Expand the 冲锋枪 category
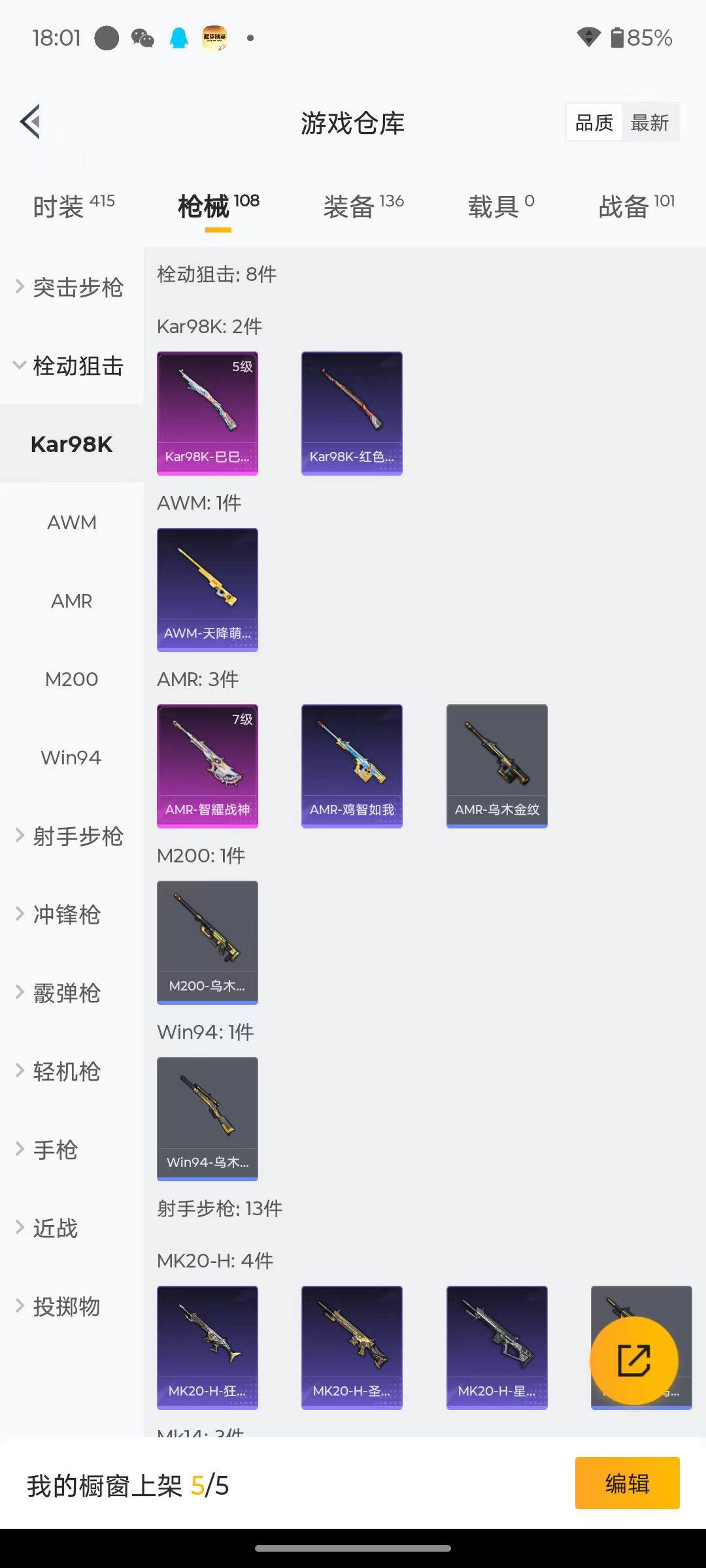The height and width of the screenshot is (1568, 706). click(65, 915)
